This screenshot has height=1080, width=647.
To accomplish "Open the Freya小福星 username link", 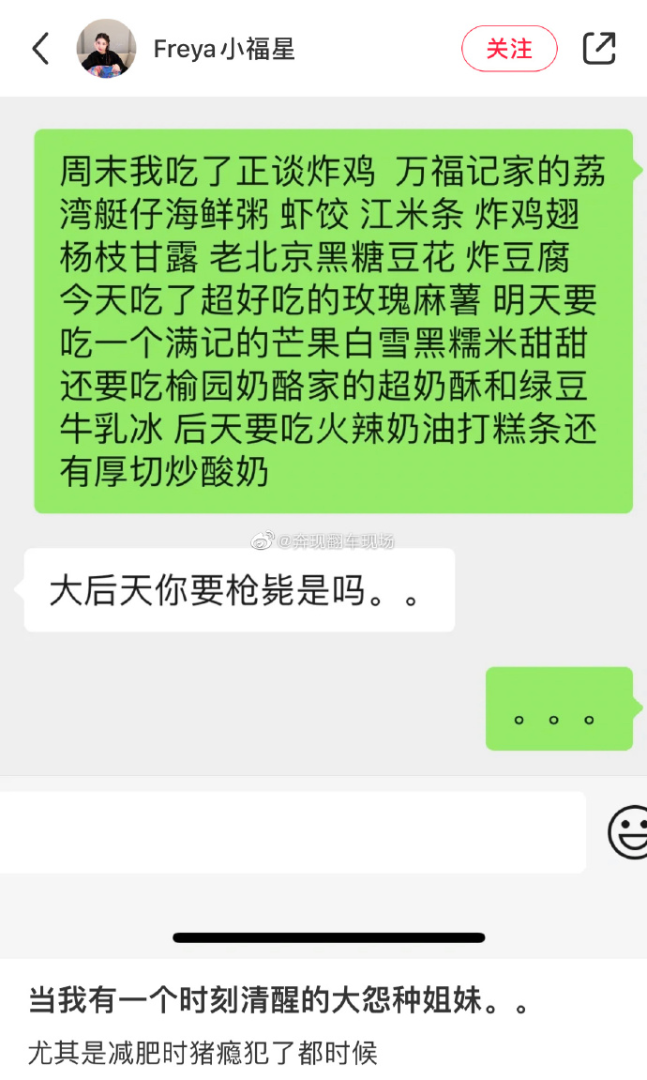I will coord(224,49).
